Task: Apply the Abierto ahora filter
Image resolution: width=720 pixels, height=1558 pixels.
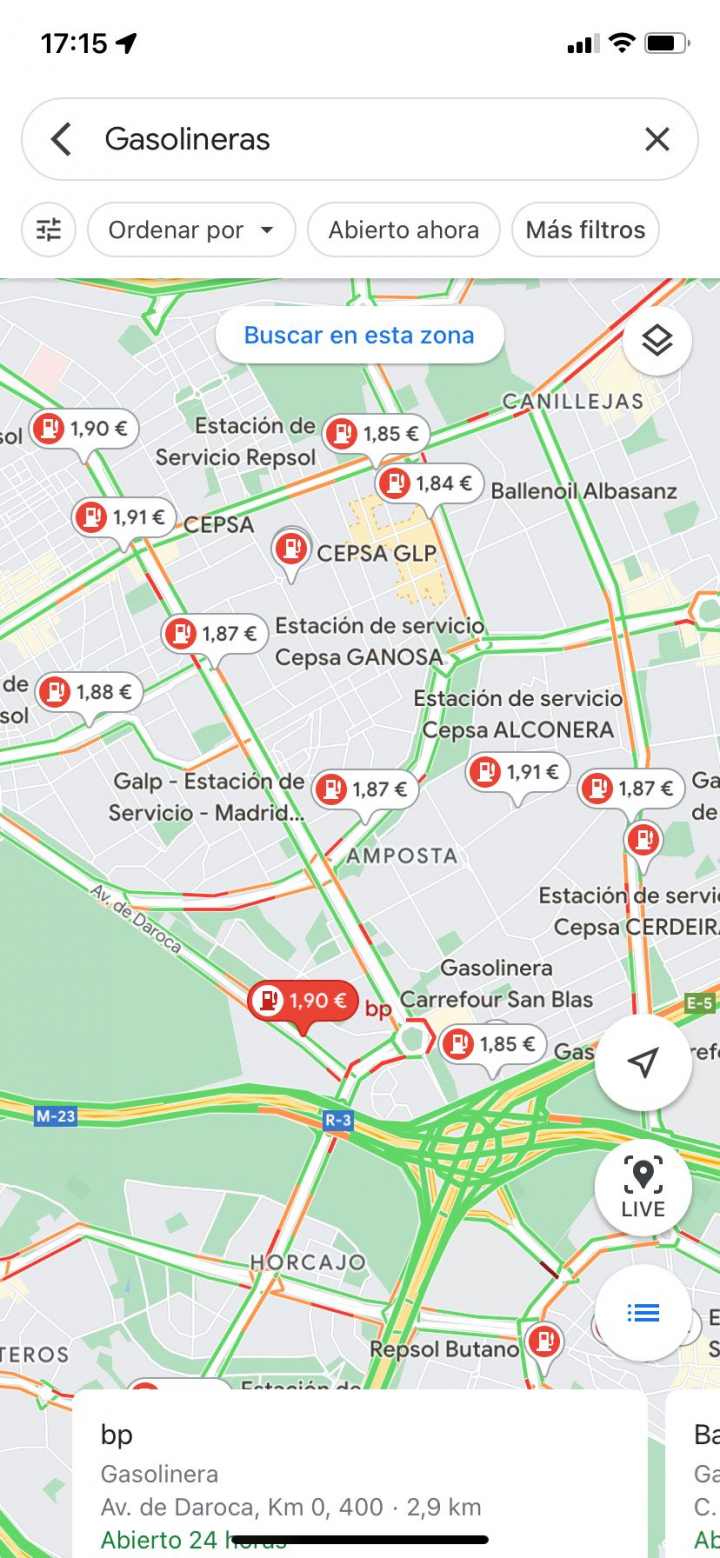Action: point(403,230)
